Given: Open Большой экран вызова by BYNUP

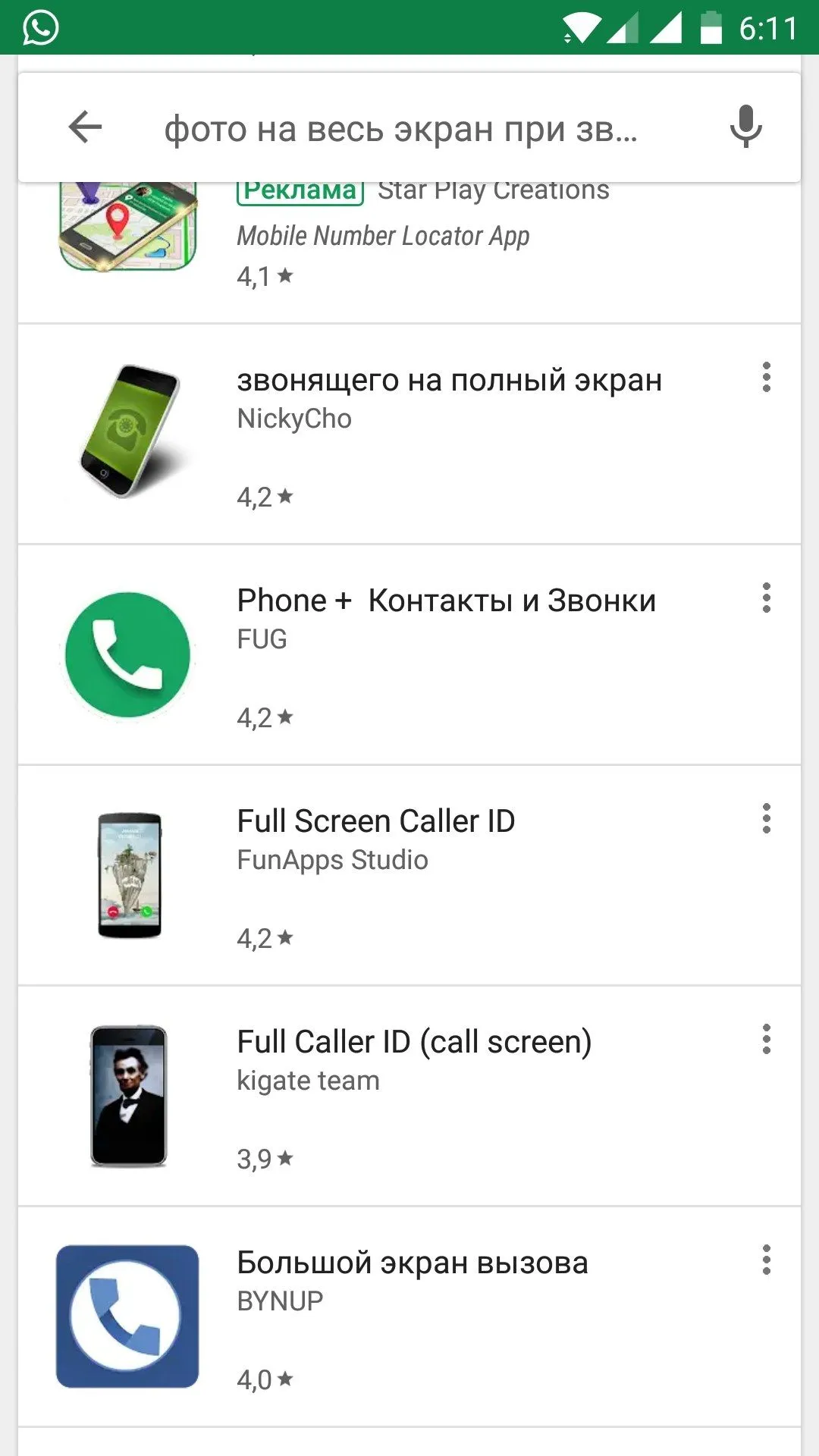Looking at the screenshot, I should 409,1316.
